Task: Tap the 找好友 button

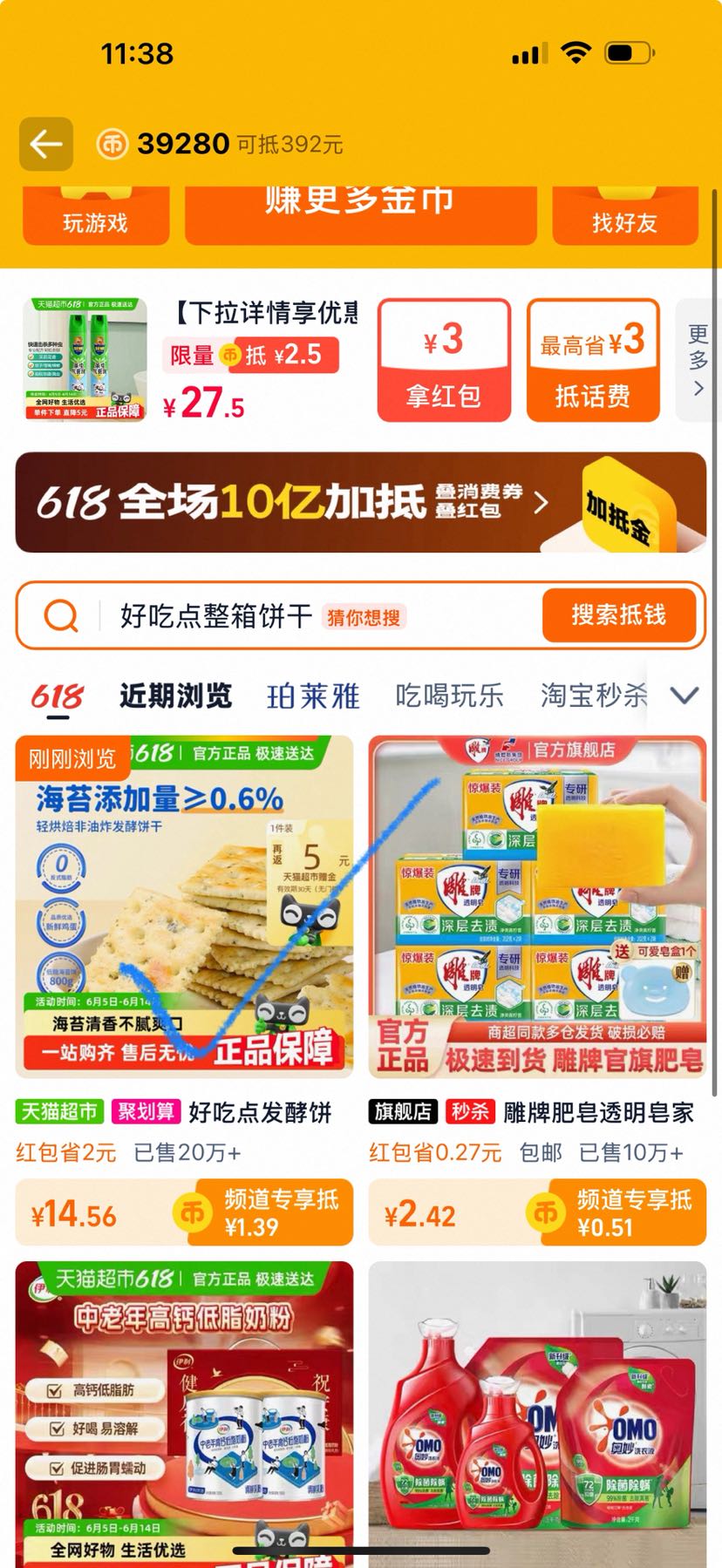Action: pyautogui.click(x=624, y=221)
